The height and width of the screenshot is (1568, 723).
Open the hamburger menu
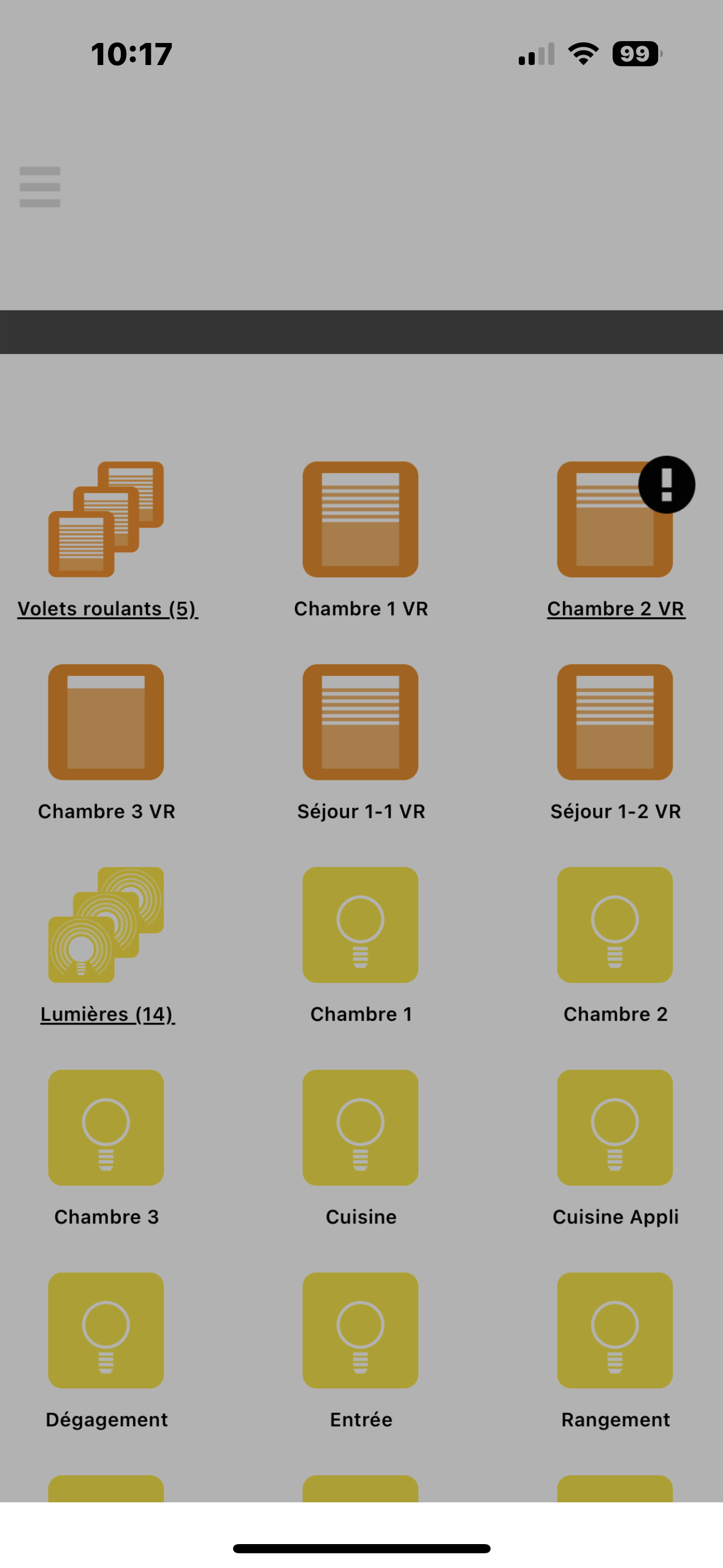40,187
